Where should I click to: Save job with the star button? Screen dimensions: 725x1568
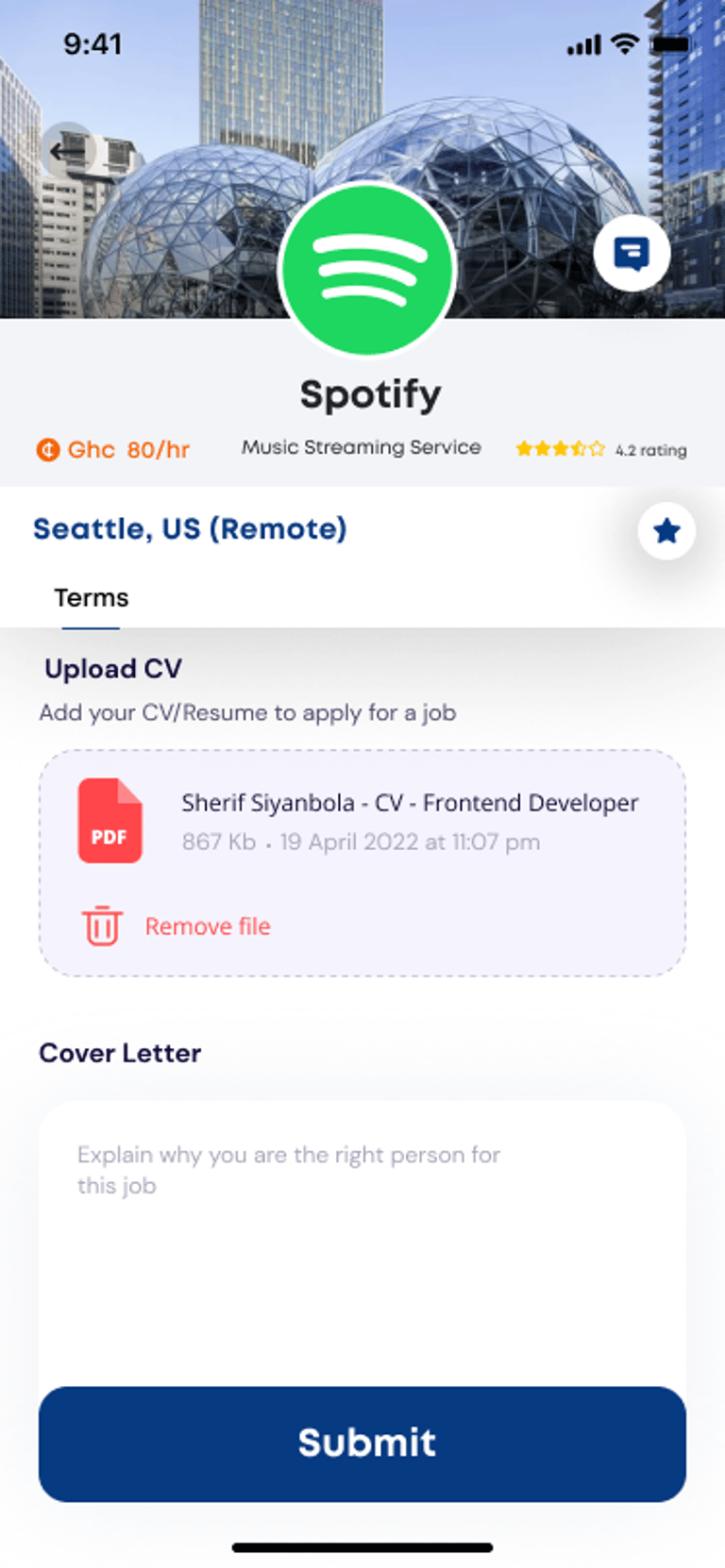click(x=666, y=531)
